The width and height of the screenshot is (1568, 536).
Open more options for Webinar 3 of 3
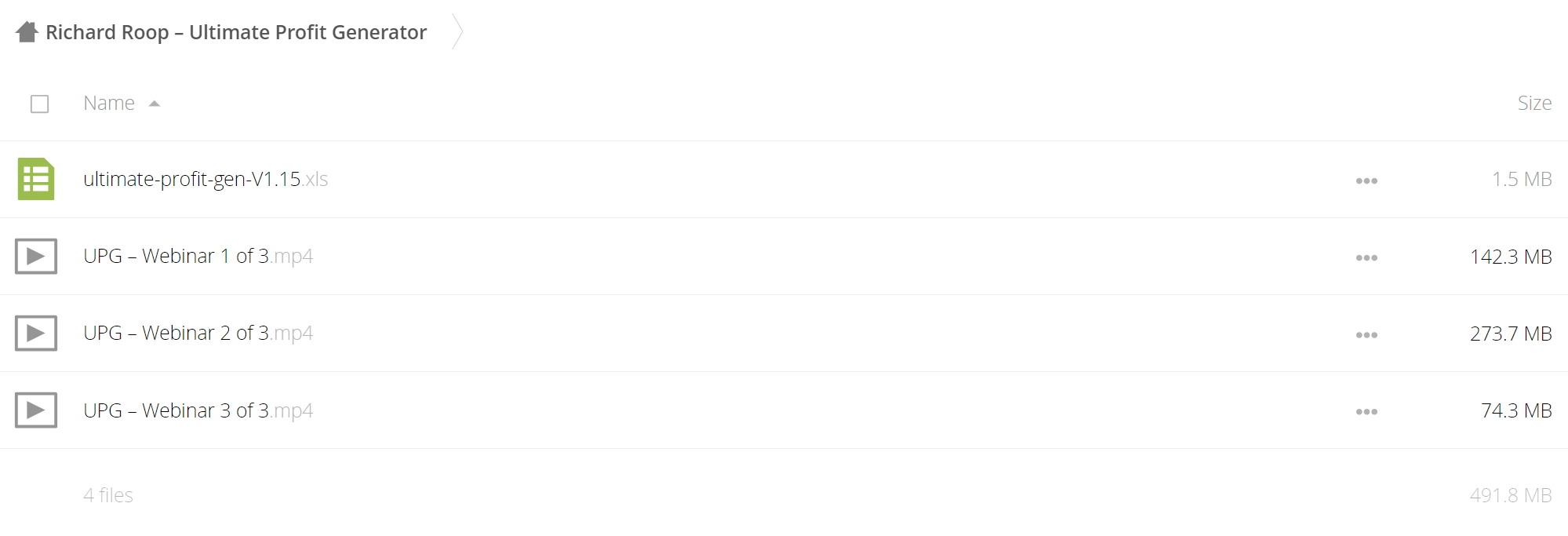coord(1366,411)
